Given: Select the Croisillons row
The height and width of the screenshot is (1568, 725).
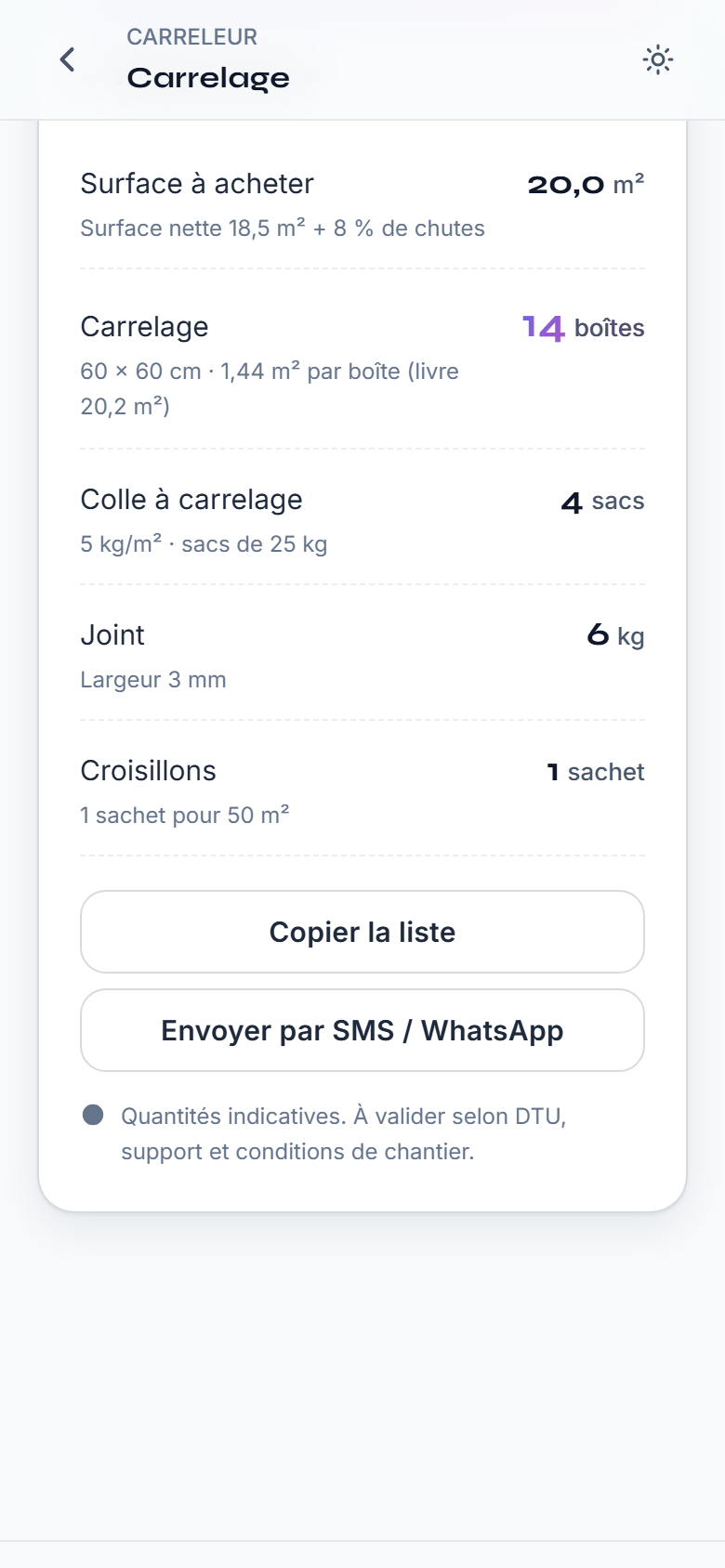Looking at the screenshot, I should 148,770.
